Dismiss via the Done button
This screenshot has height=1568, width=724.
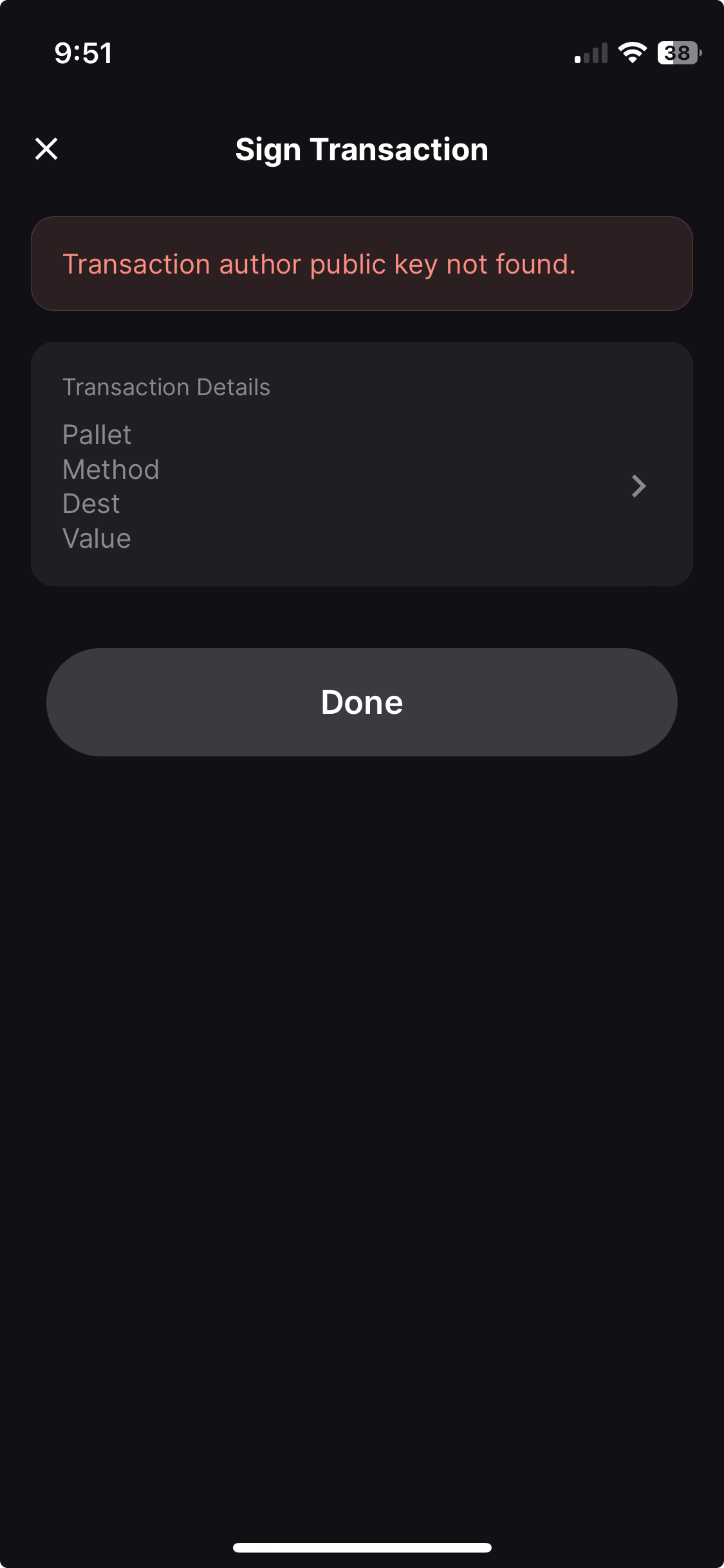point(362,702)
